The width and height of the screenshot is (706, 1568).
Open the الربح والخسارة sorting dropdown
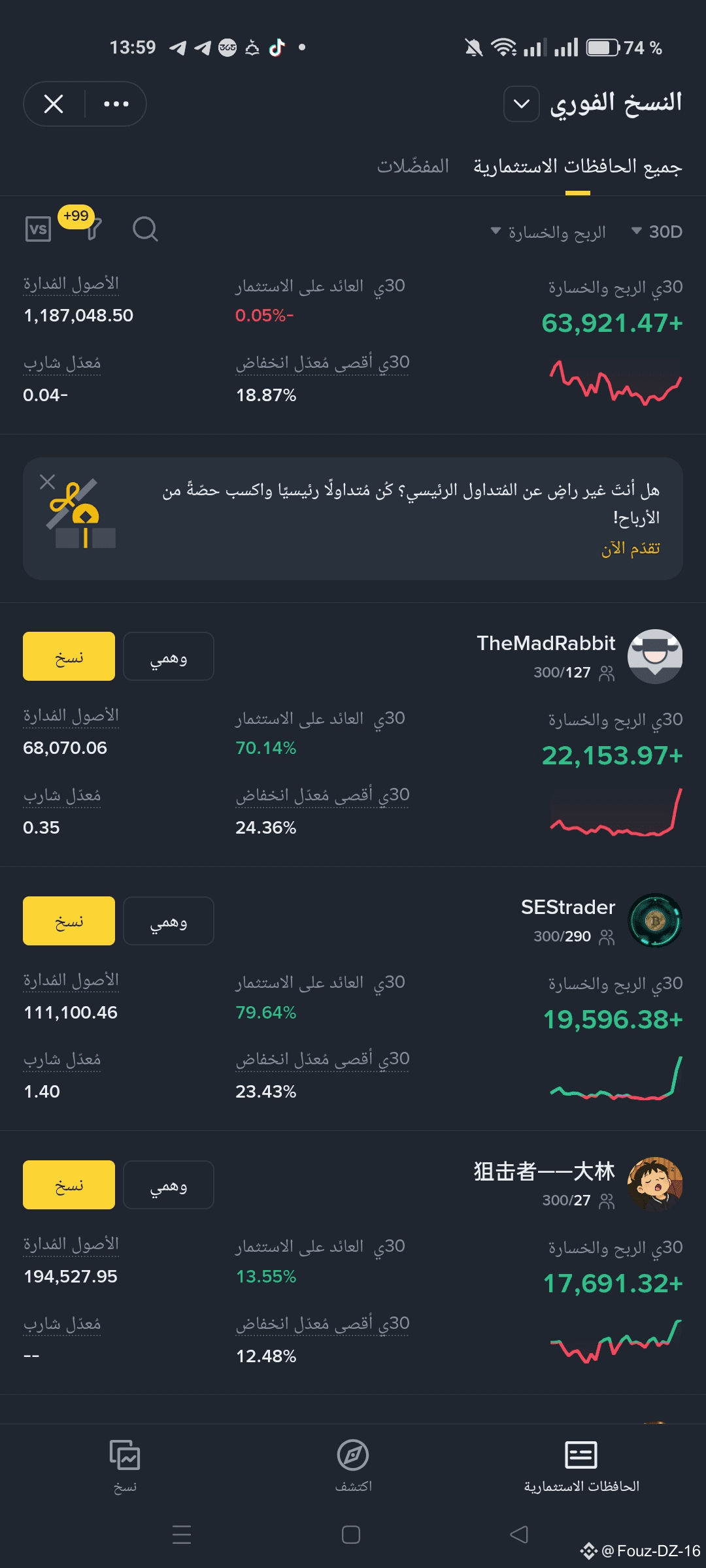tap(548, 232)
